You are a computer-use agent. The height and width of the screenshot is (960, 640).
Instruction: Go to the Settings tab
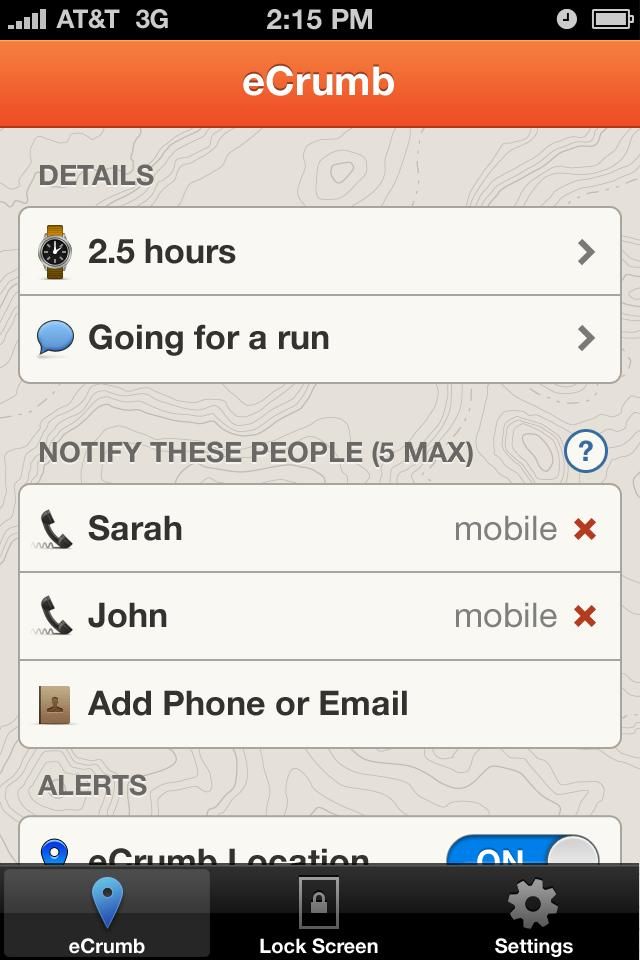pyautogui.click(x=533, y=915)
